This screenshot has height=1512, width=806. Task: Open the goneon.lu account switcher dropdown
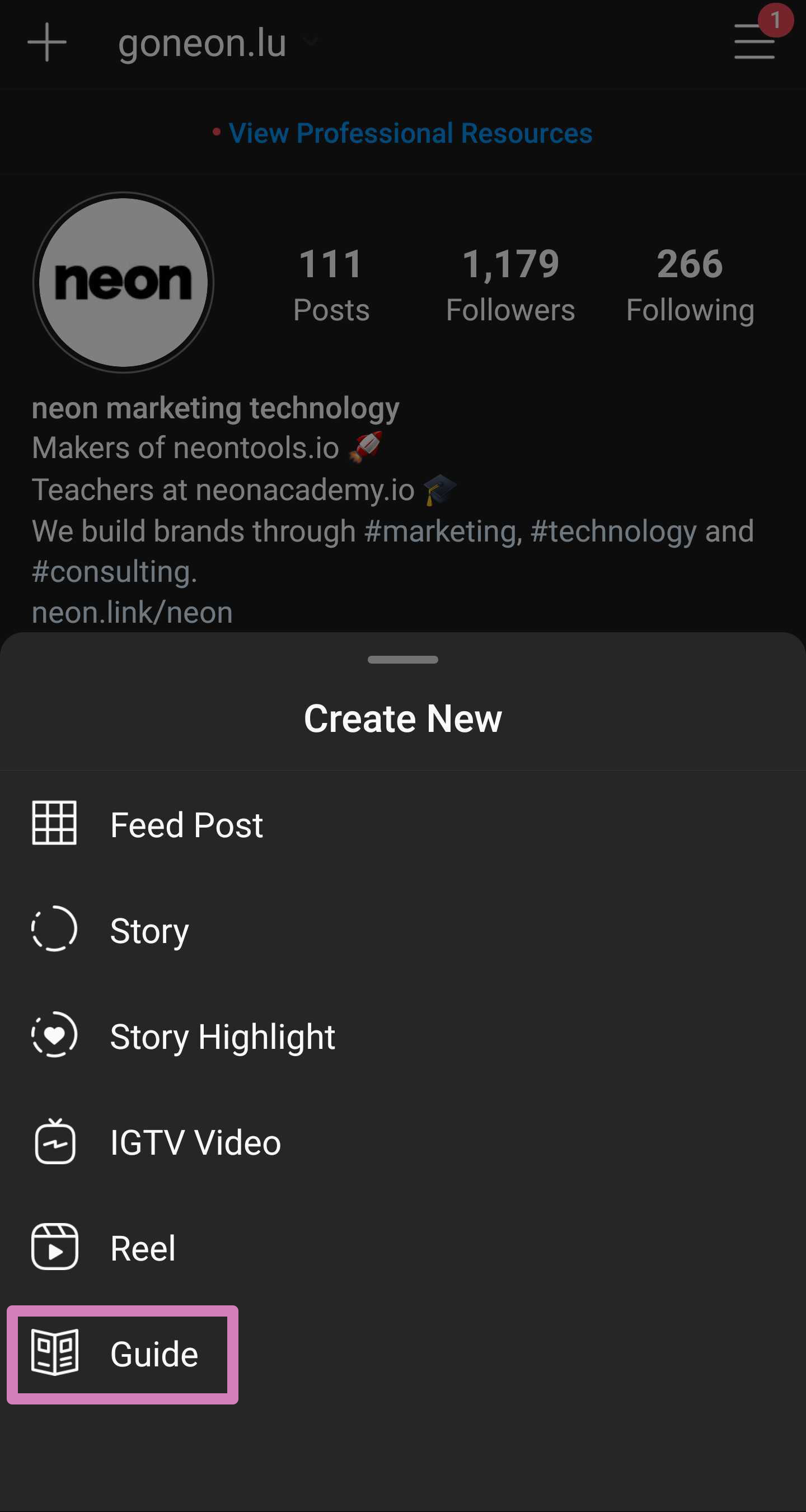tap(218, 43)
